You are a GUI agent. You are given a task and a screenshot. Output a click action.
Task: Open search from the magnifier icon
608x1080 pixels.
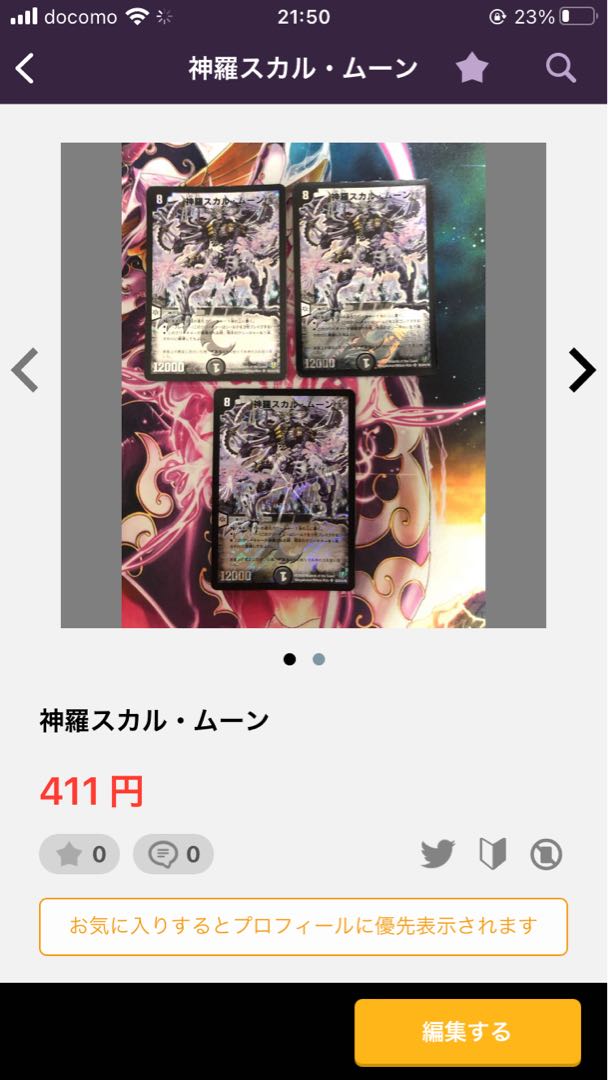pos(561,69)
